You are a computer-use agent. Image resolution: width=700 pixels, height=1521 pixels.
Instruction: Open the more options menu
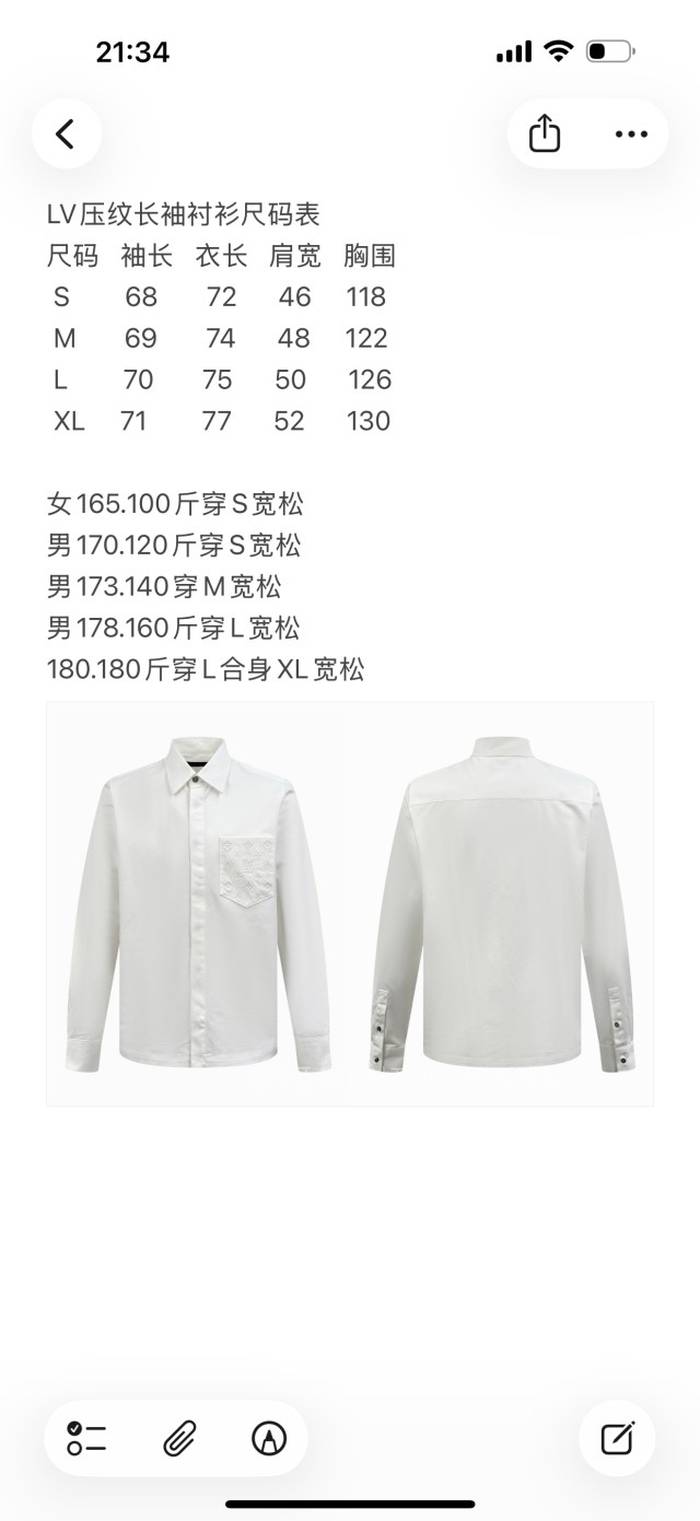coord(631,134)
